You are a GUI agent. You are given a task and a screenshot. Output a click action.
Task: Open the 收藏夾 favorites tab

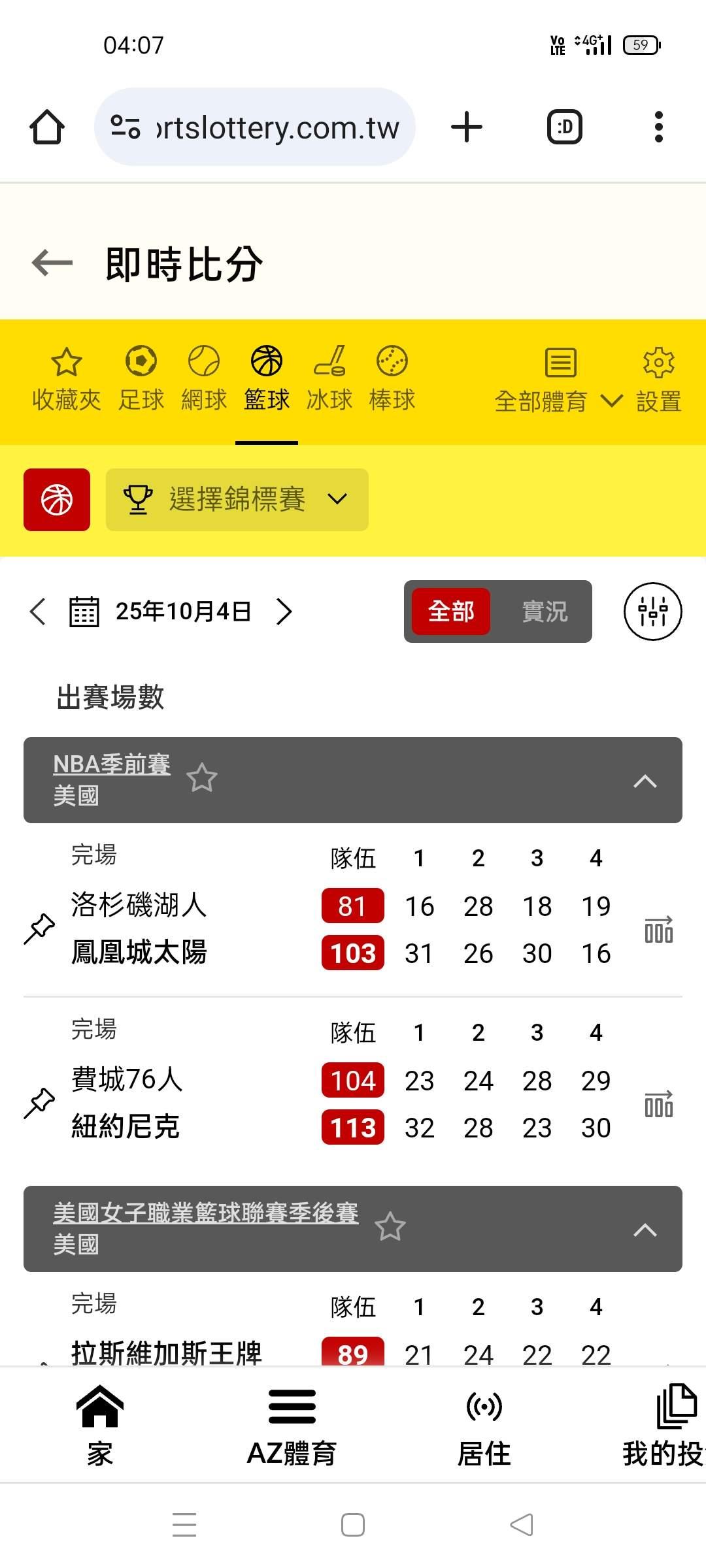67,379
